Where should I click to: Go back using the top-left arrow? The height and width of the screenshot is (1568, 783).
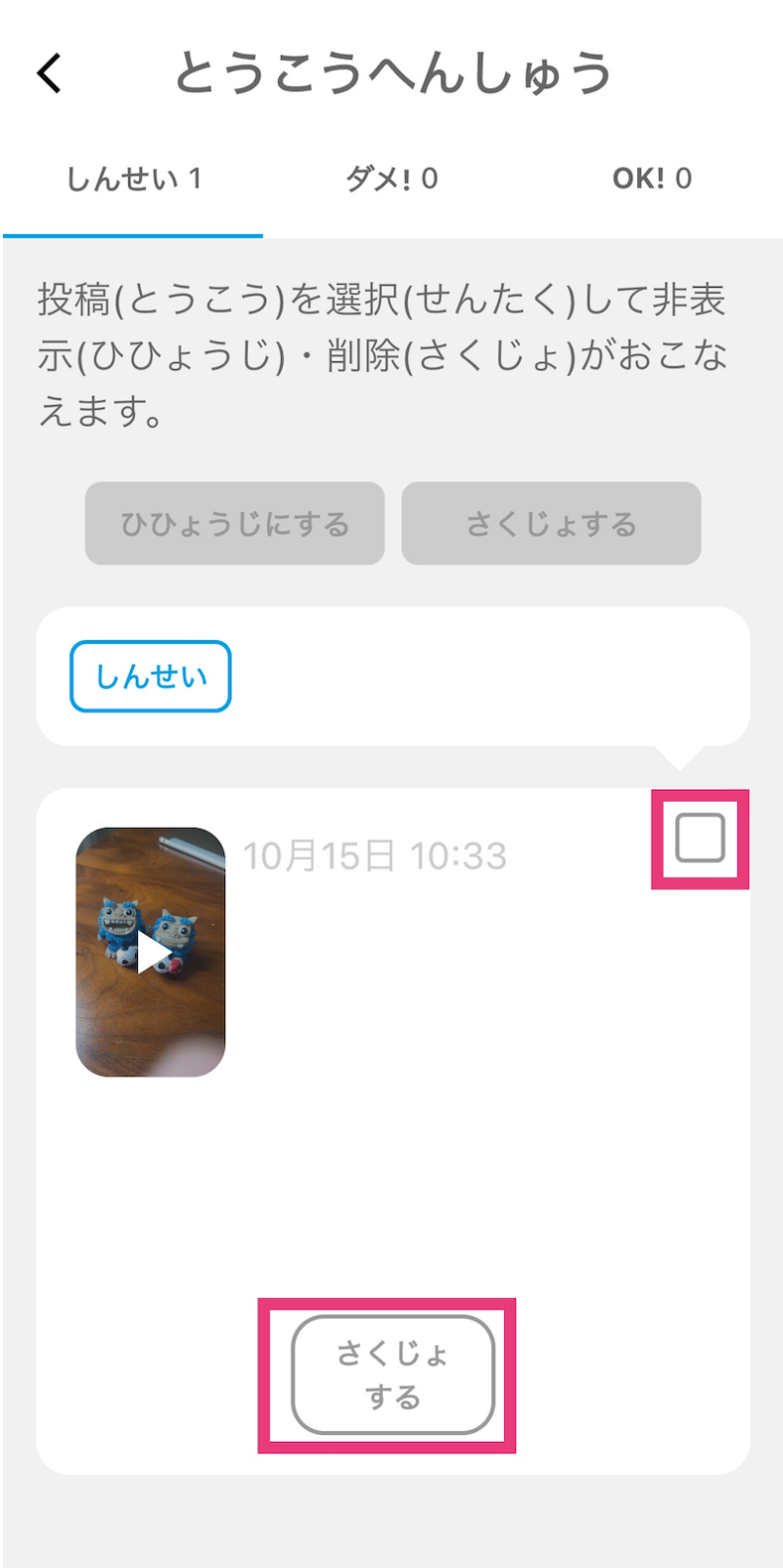[x=49, y=73]
